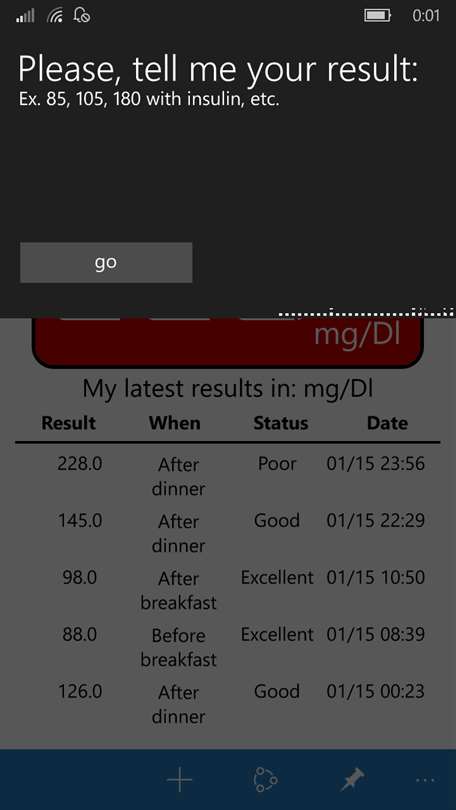Open the share icon in bottom bar
The height and width of the screenshot is (810, 456).
tap(265, 780)
